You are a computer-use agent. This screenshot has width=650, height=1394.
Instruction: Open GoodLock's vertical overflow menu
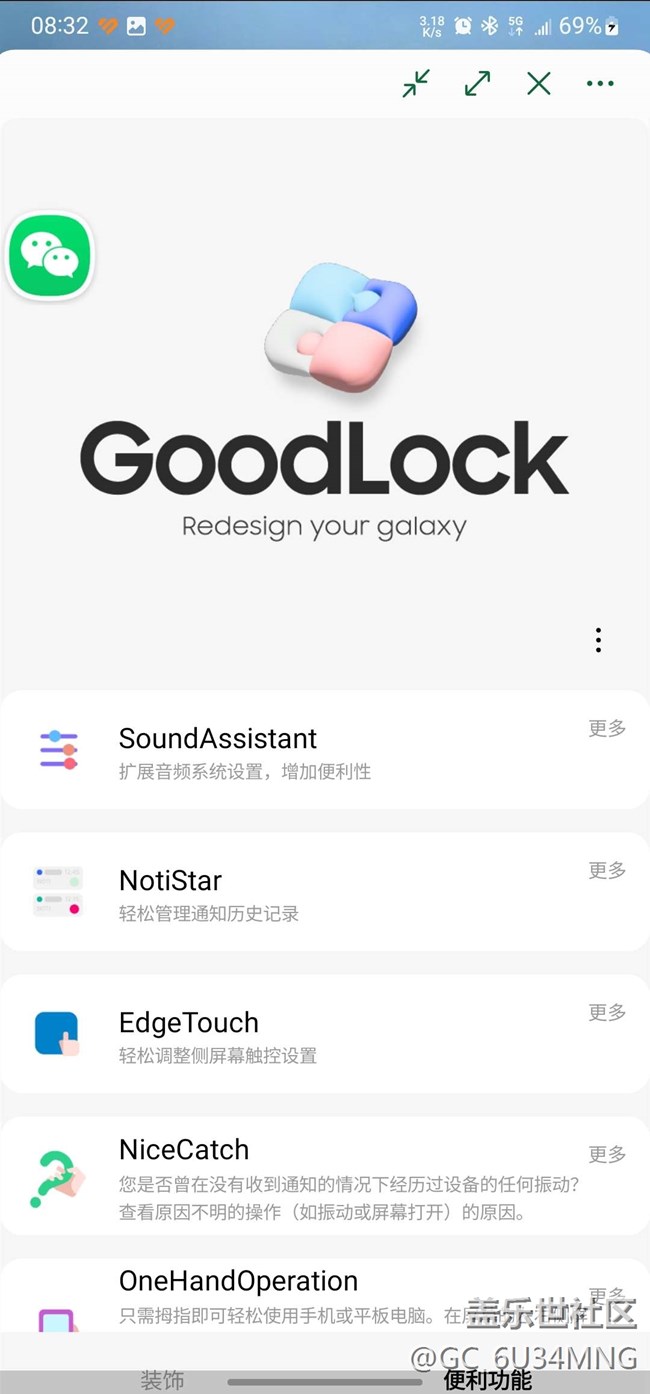[598, 640]
